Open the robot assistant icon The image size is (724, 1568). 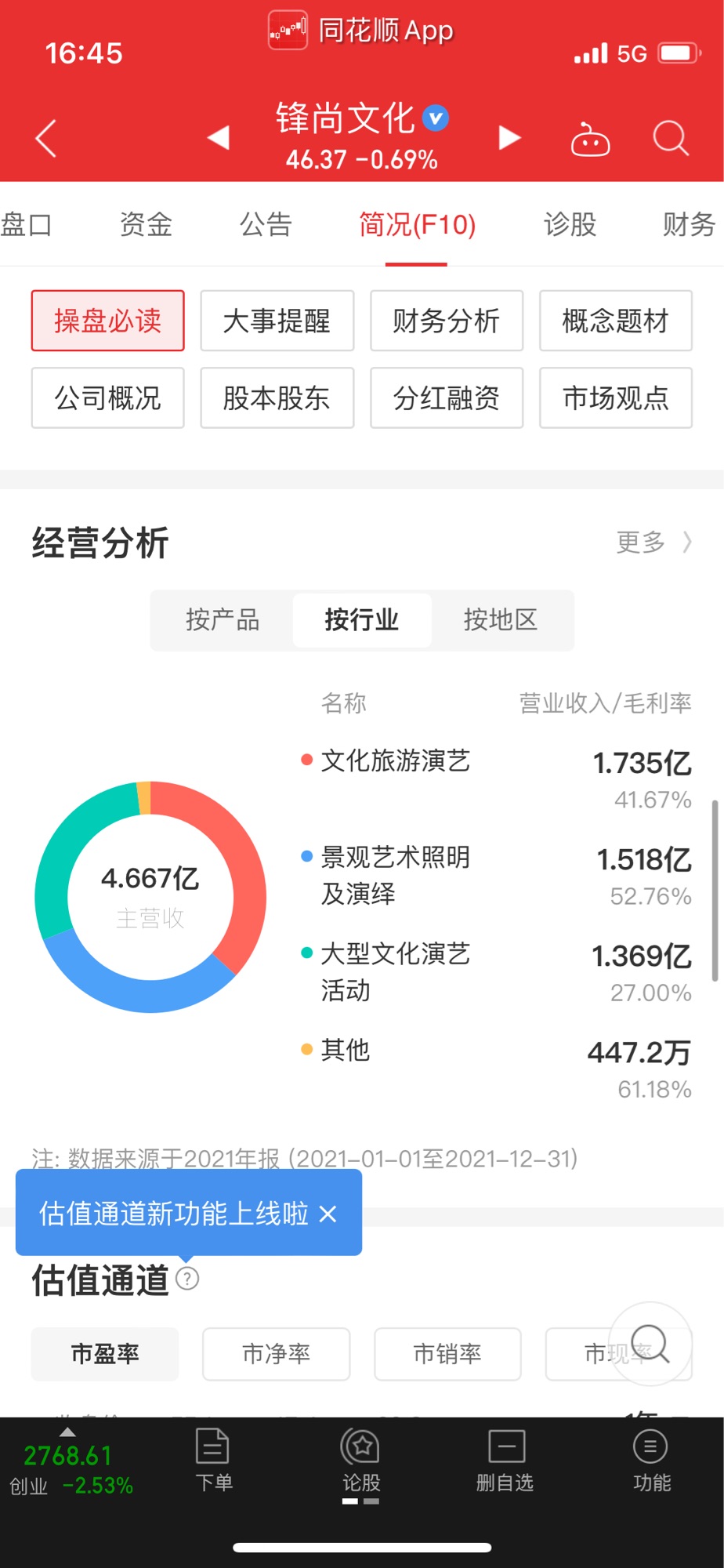coord(590,140)
